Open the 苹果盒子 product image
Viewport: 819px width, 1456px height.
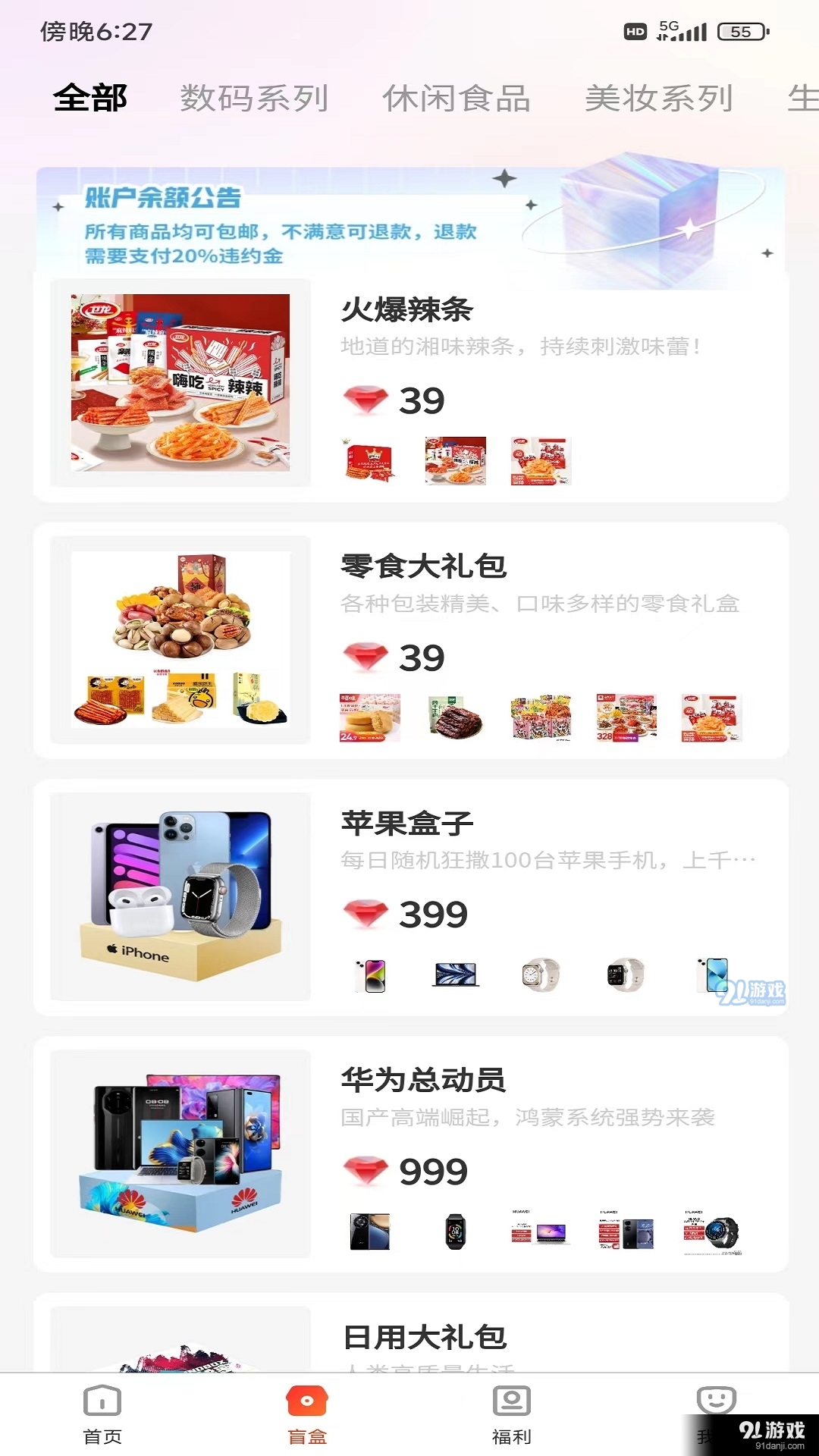(180, 895)
